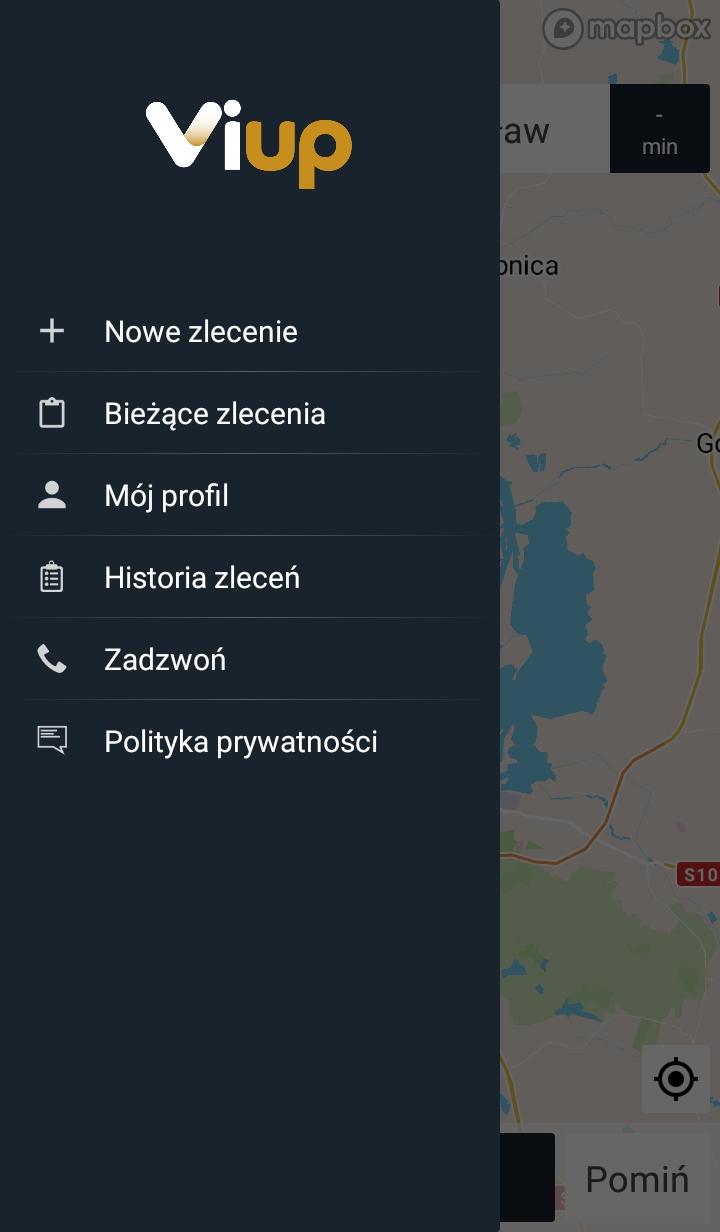Screen dimensions: 720x1232
Task: View Historia zleceń
Action: pyautogui.click(x=250, y=577)
